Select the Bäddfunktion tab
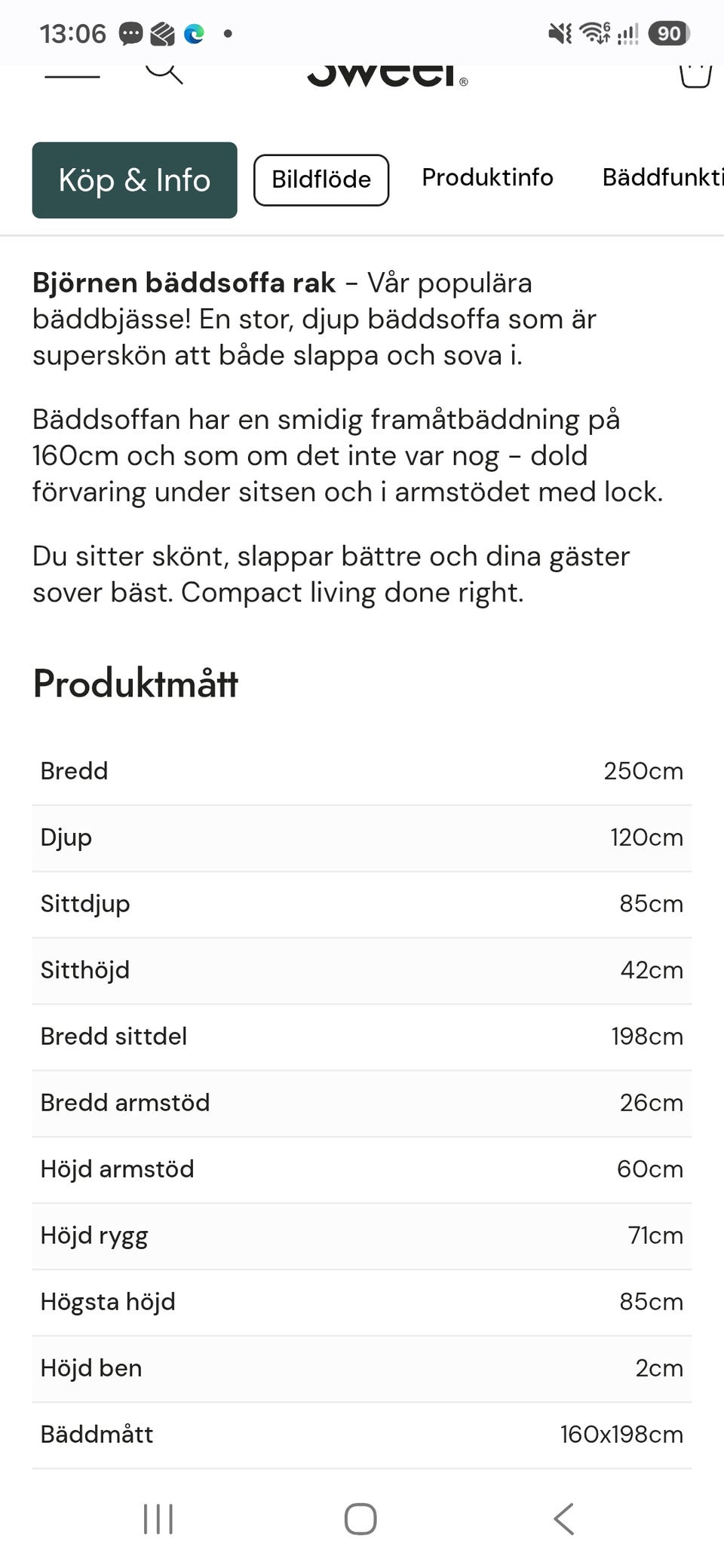This screenshot has height=1568, width=724. 662,177
